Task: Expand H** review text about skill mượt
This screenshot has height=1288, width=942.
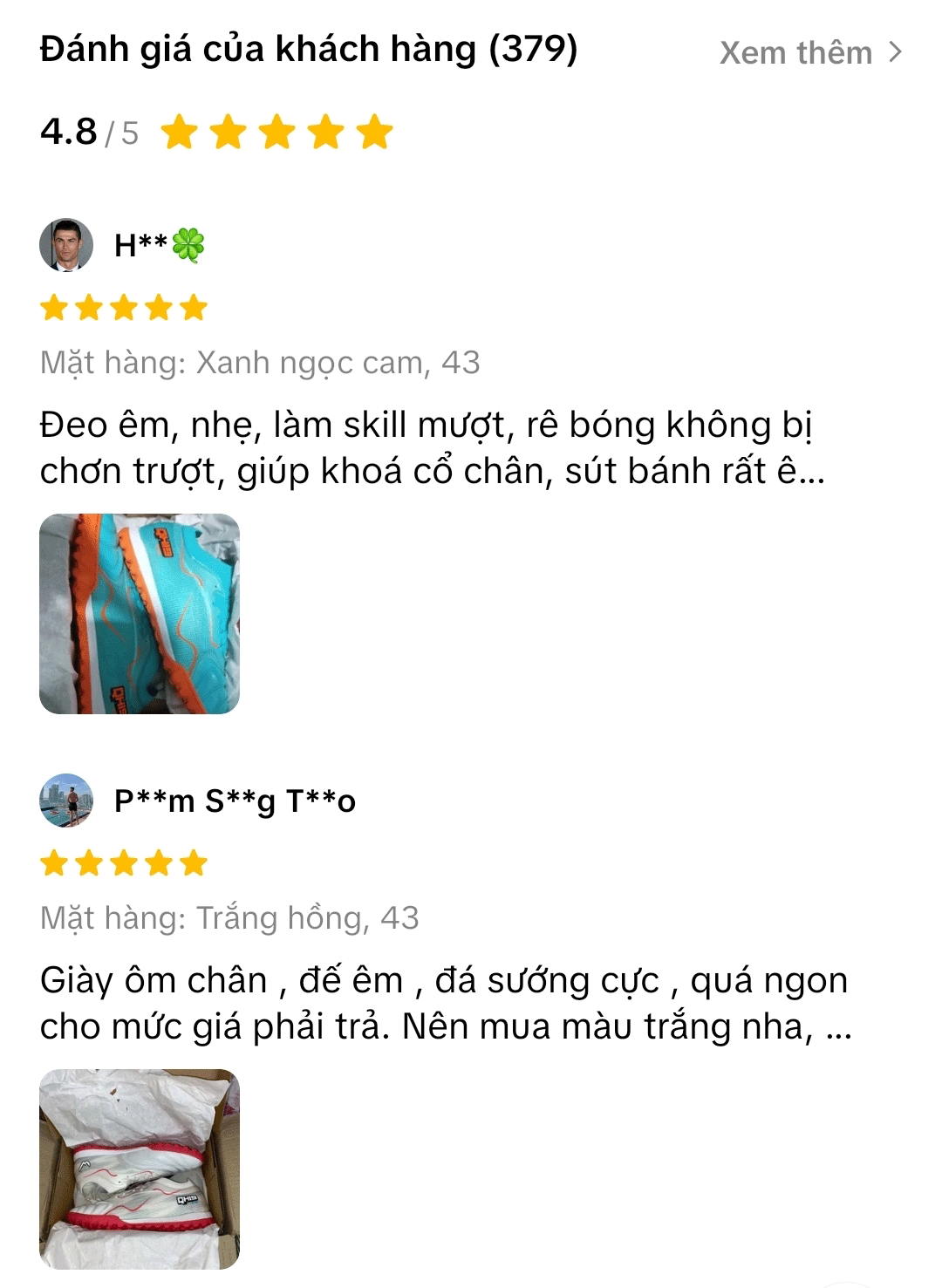Action: pos(432,448)
